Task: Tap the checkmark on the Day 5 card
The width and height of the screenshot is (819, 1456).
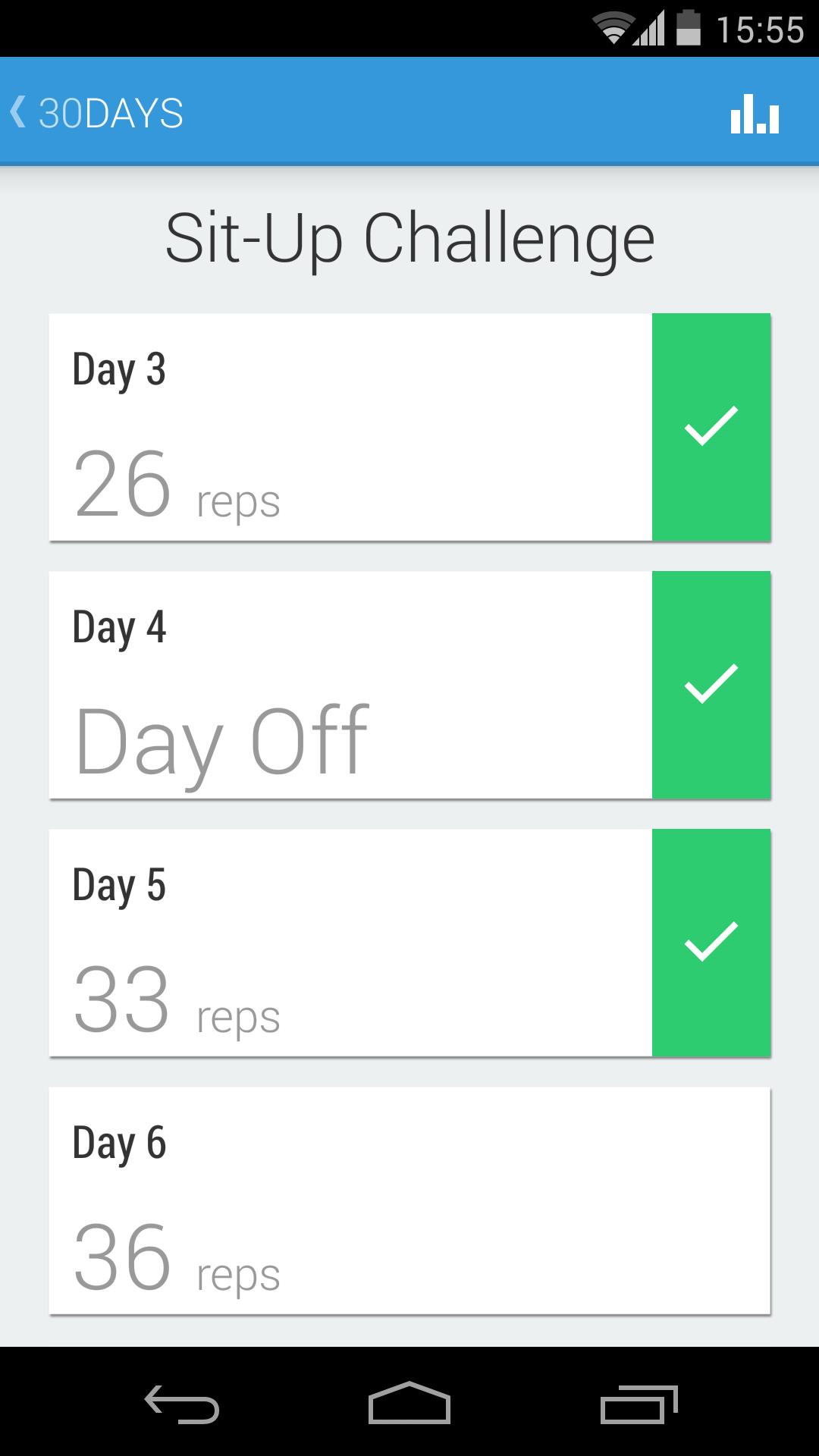Action: tap(711, 943)
